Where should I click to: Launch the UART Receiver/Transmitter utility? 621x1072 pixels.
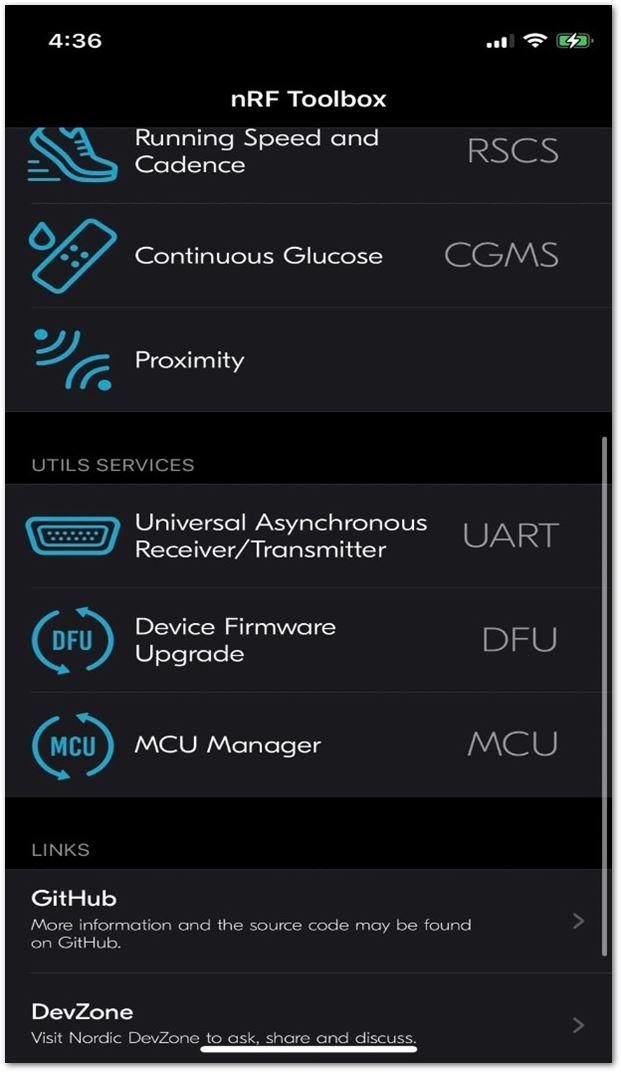(x=308, y=535)
